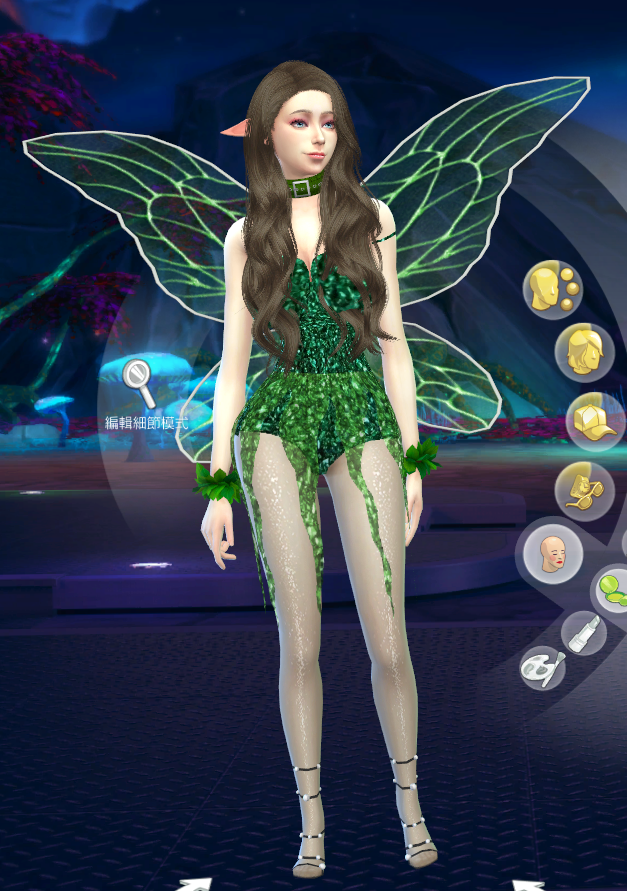The width and height of the screenshot is (627, 891).
Task: Choose the gold sunglasses accessories category
Action: 584,490
